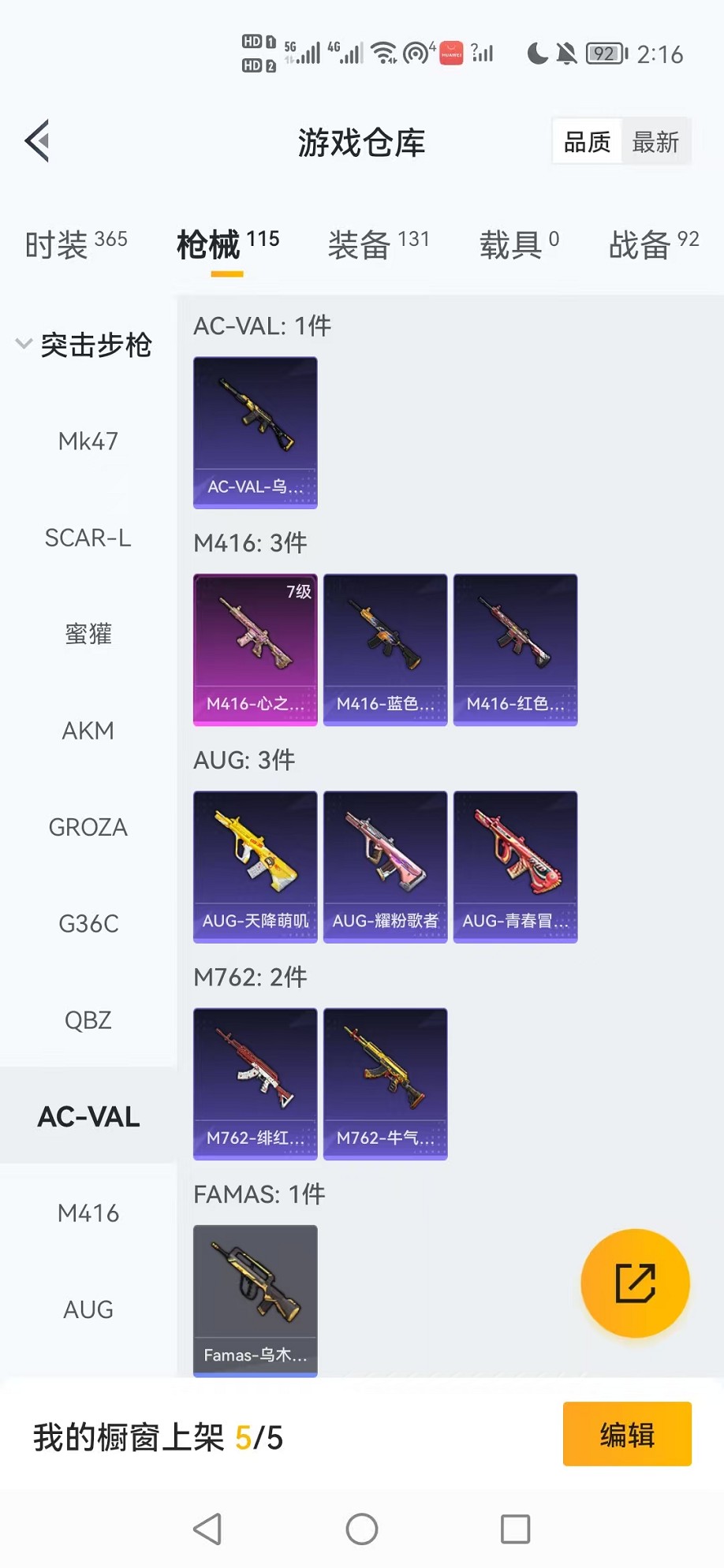View the Famas-乌木... skin
The height and width of the screenshot is (1568, 724).
256,1299
